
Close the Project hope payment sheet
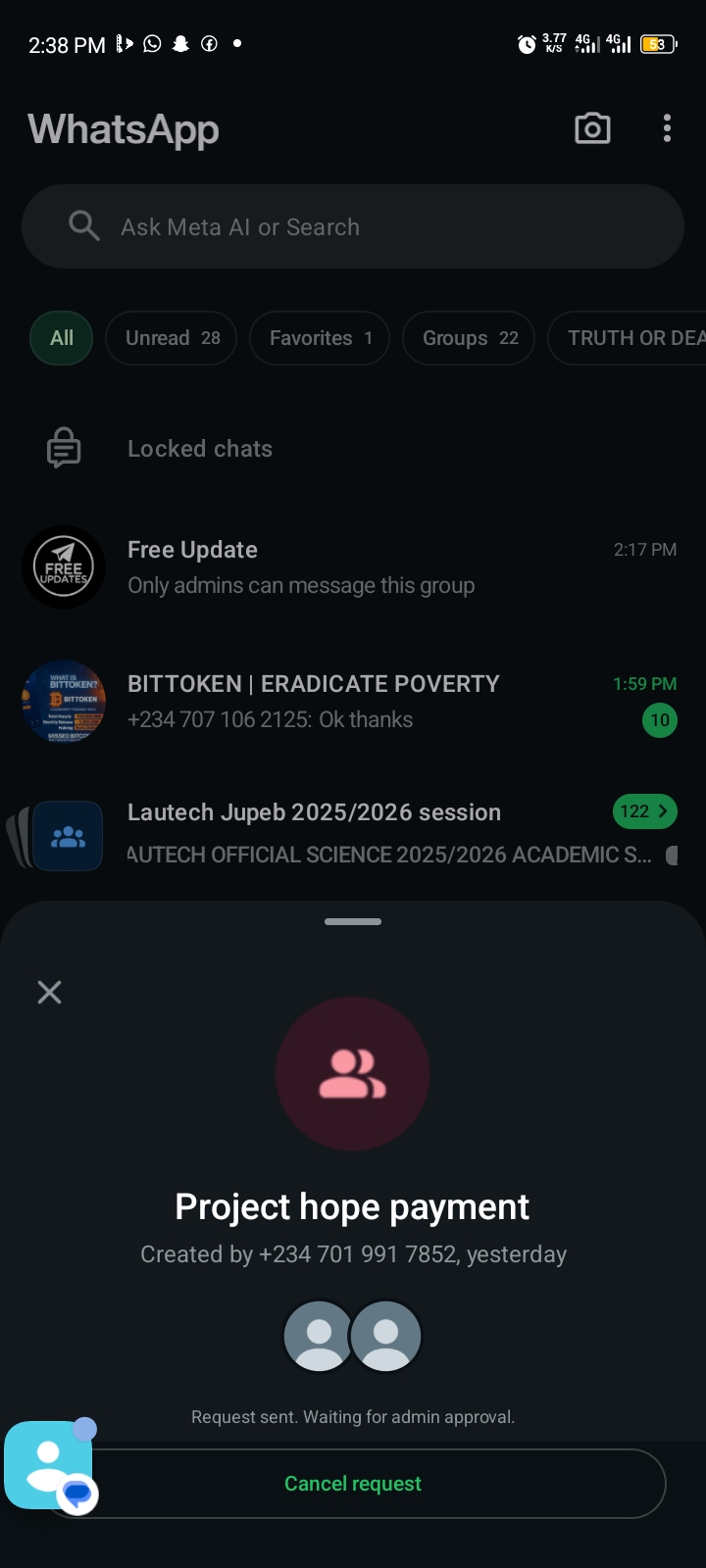tap(49, 992)
